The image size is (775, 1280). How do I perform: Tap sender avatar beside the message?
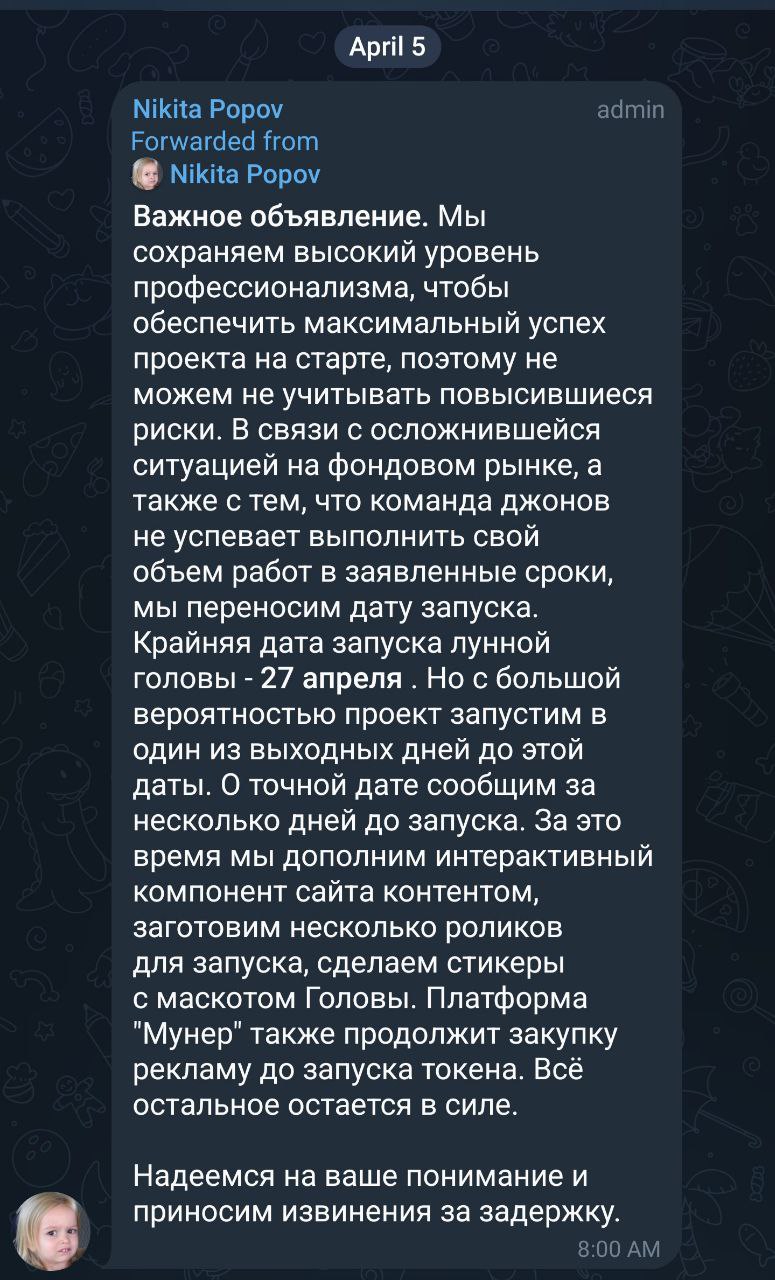click(x=52, y=1230)
